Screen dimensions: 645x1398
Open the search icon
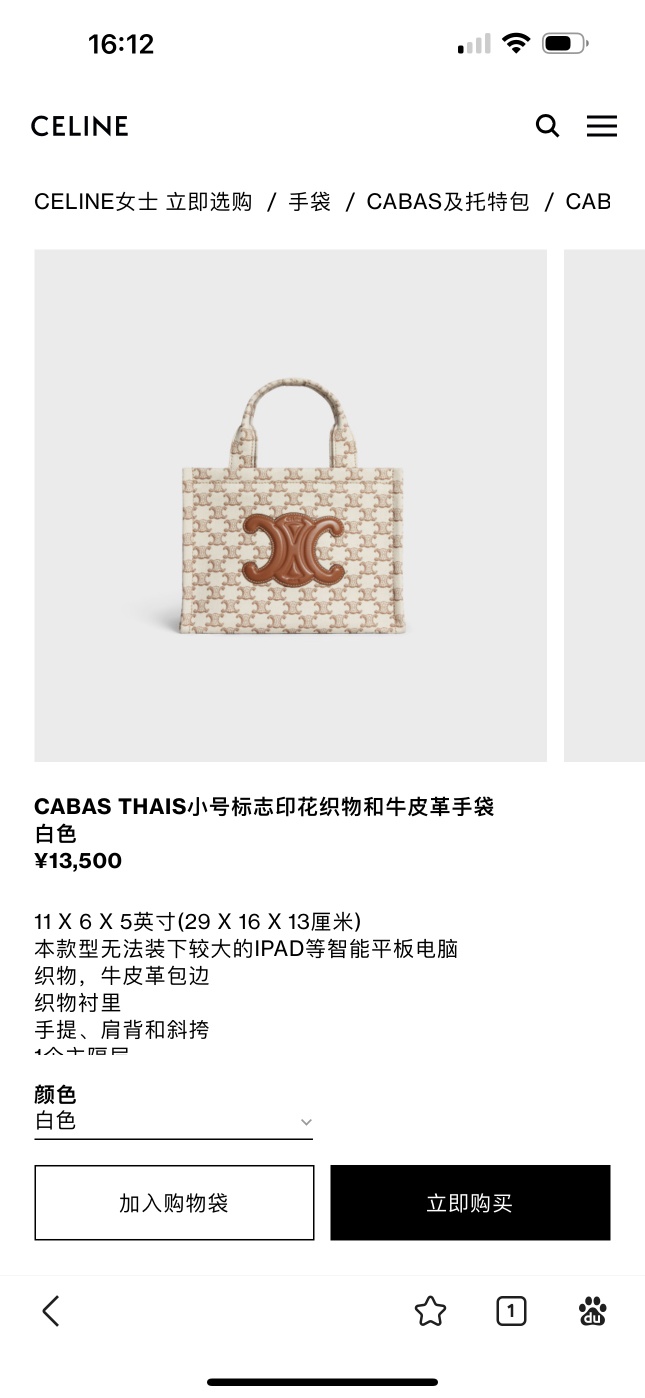pyautogui.click(x=547, y=126)
